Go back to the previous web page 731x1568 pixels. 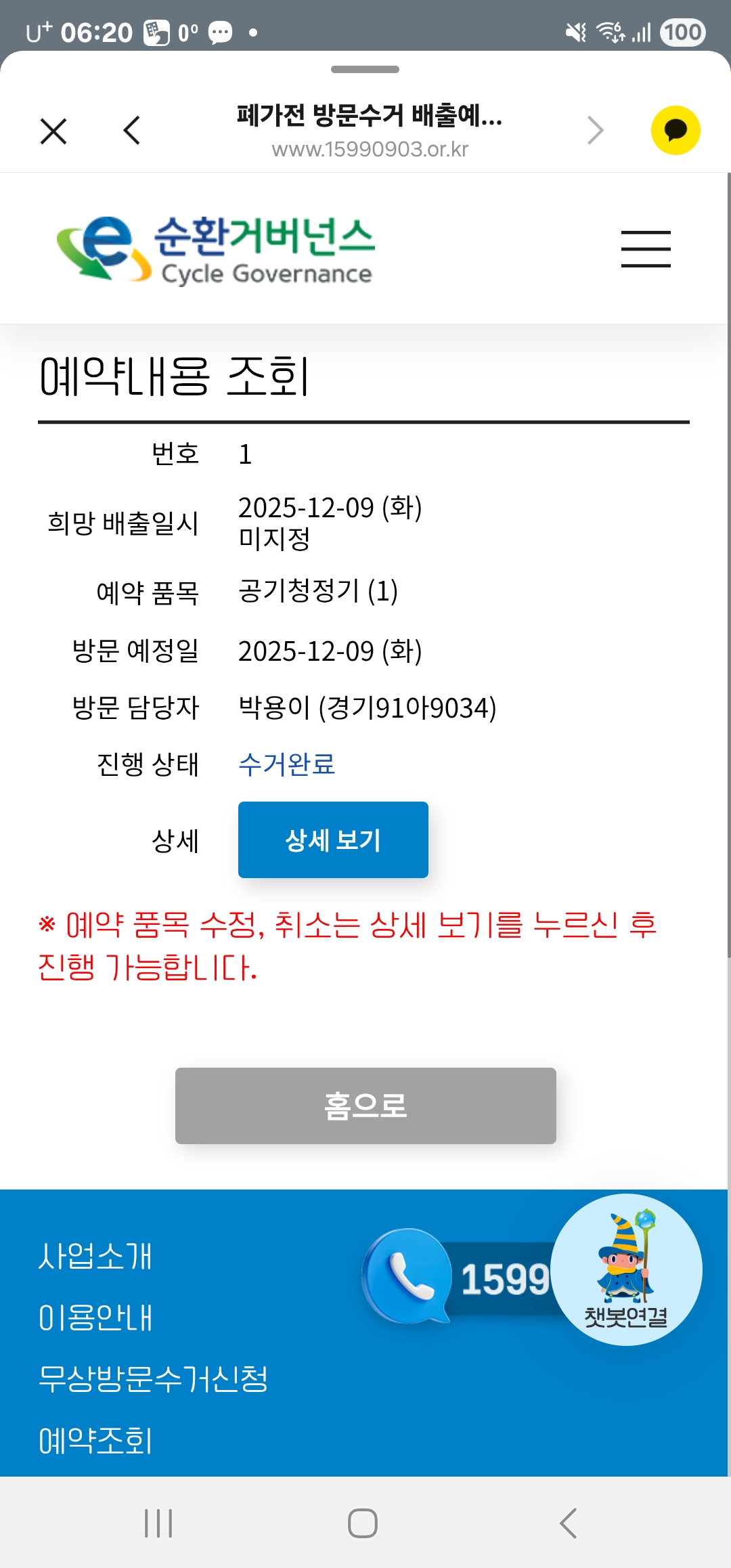[x=132, y=131]
